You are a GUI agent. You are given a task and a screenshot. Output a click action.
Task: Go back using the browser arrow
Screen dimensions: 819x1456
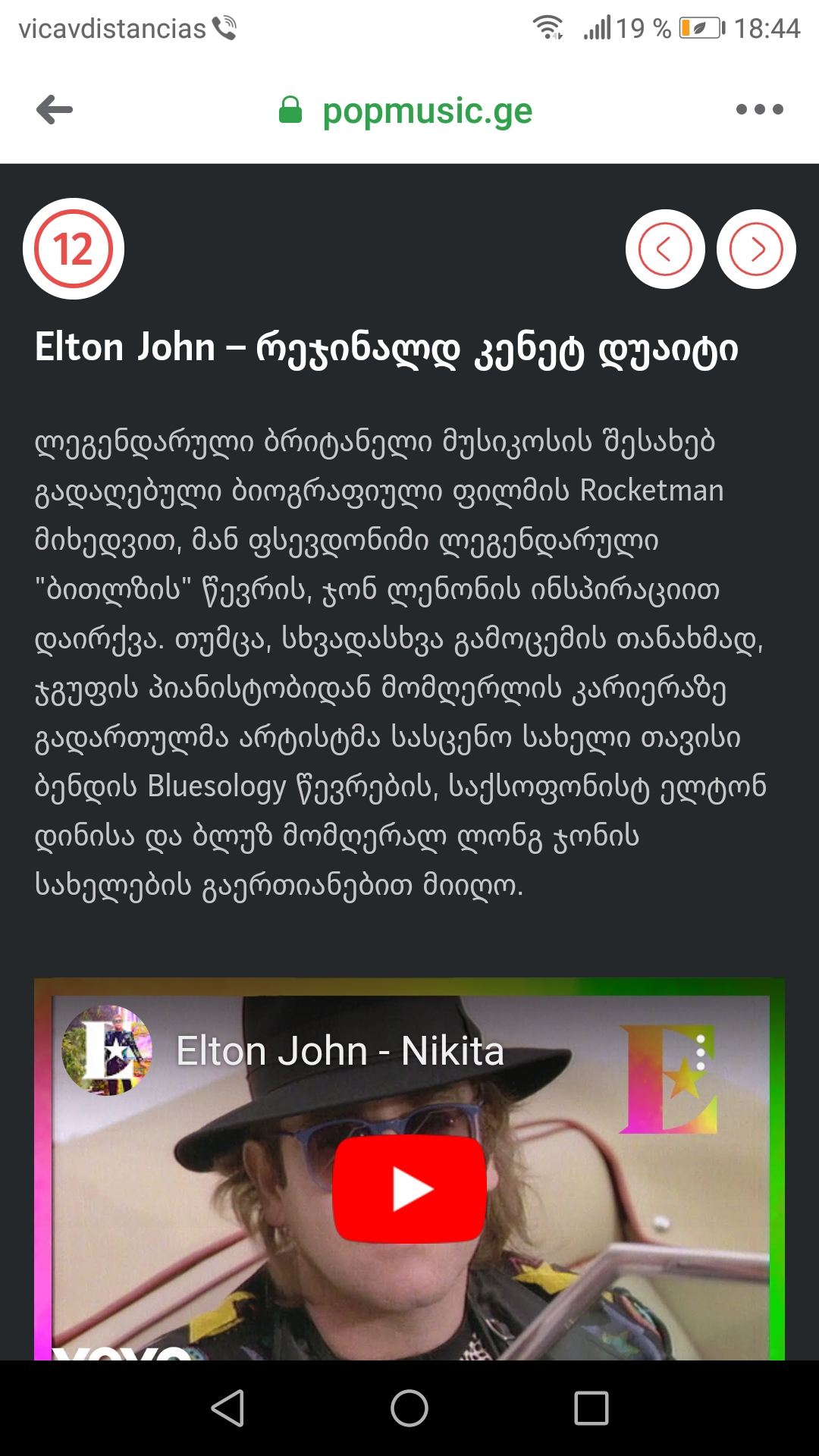point(55,110)
